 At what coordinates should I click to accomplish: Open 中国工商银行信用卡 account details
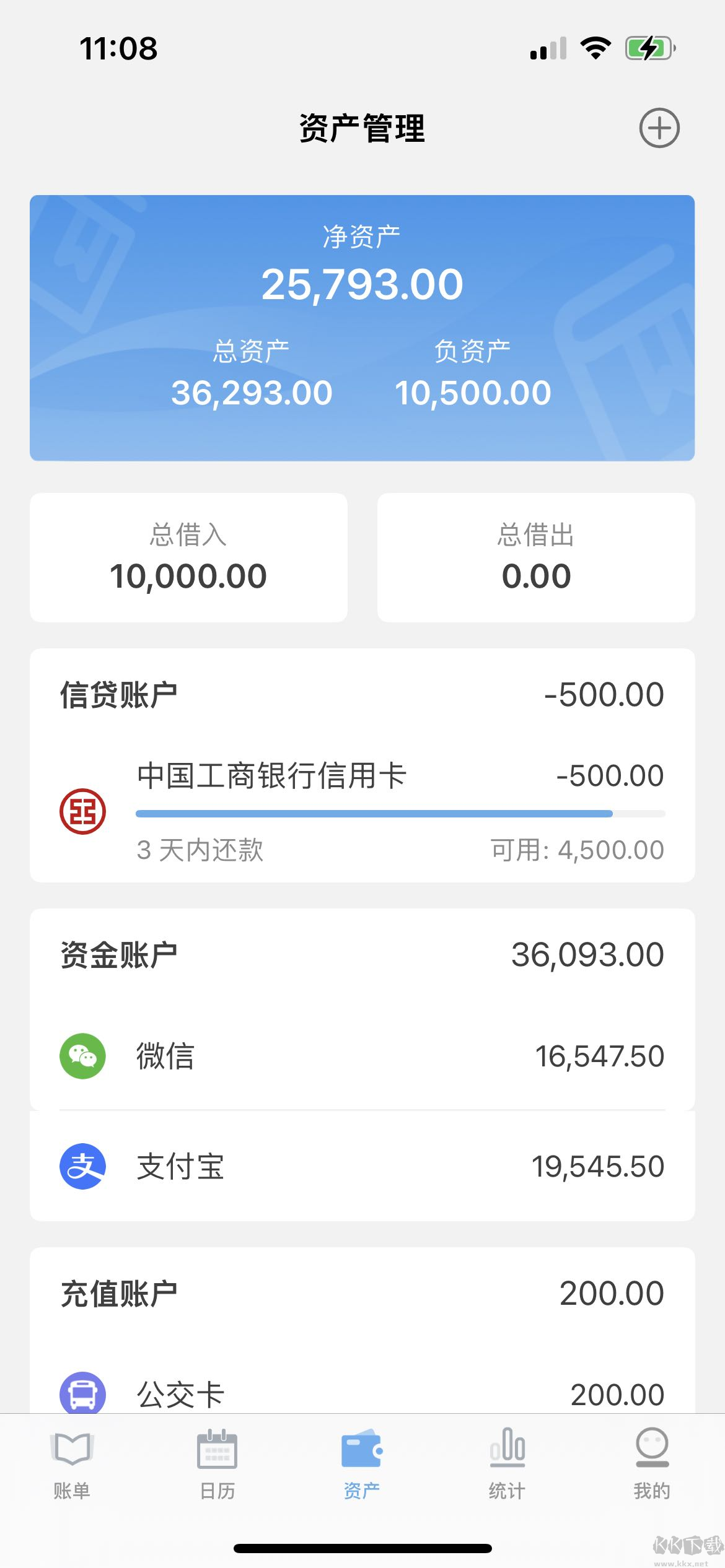coord(270,775)
